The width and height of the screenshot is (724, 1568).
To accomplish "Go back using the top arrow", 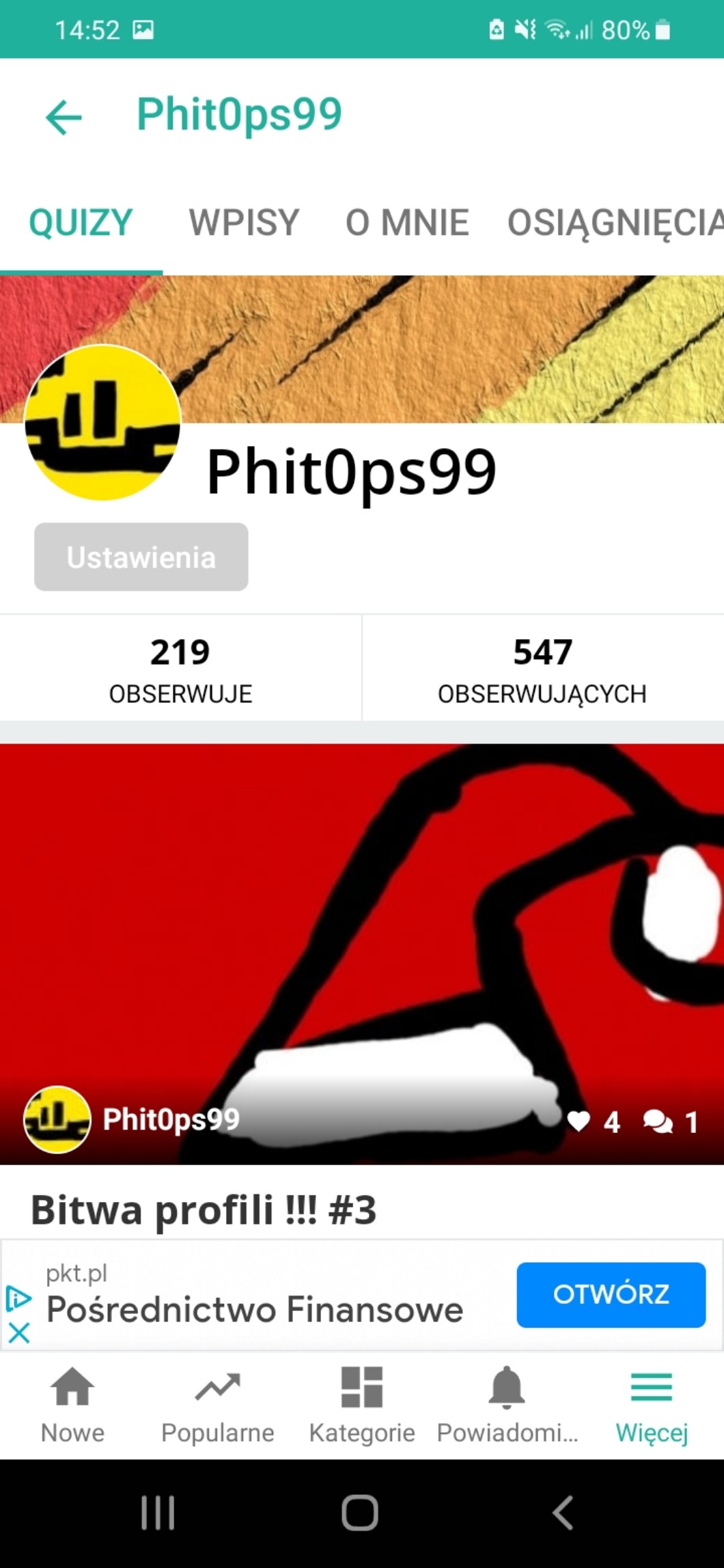I will pyautogui.click(x=64, y=117).
